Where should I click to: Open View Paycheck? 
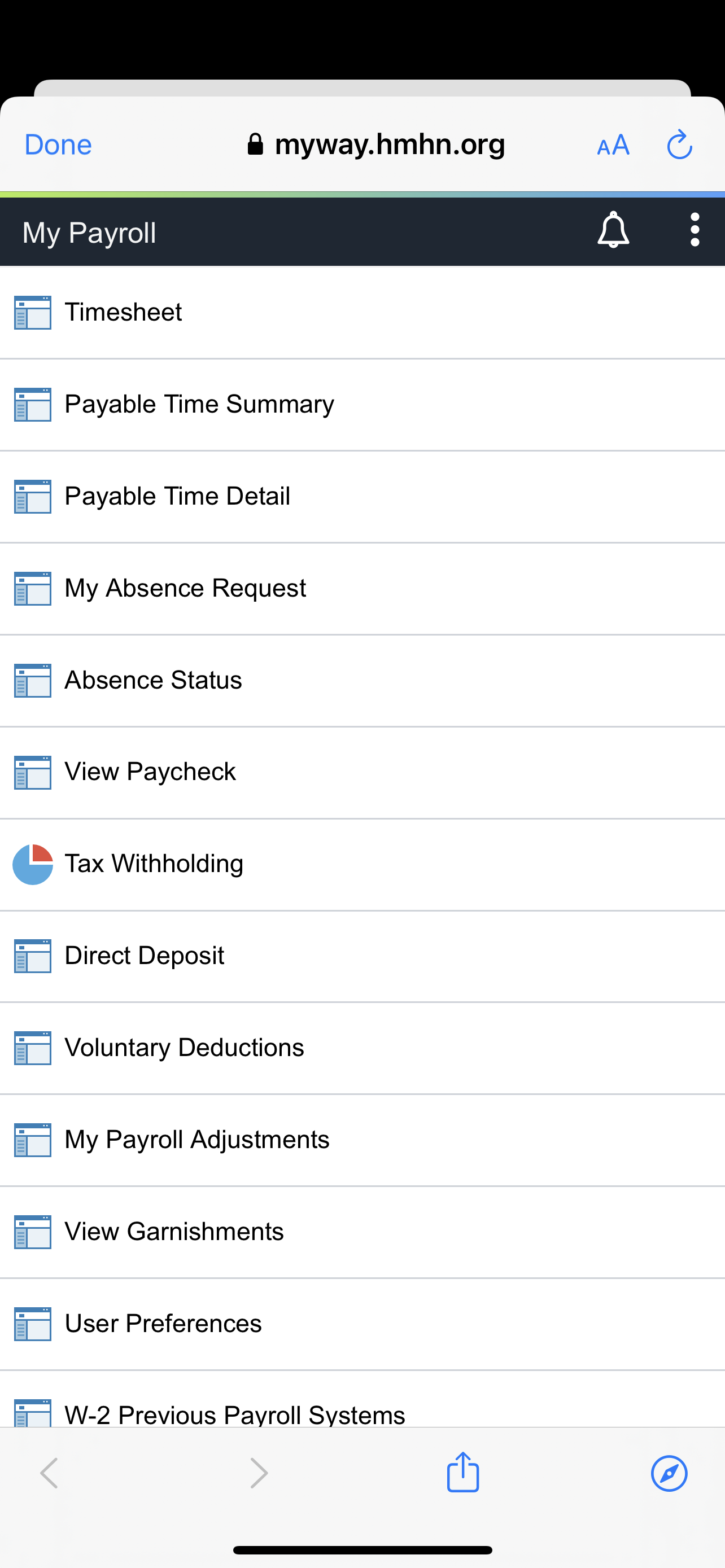tap(362, 773)
